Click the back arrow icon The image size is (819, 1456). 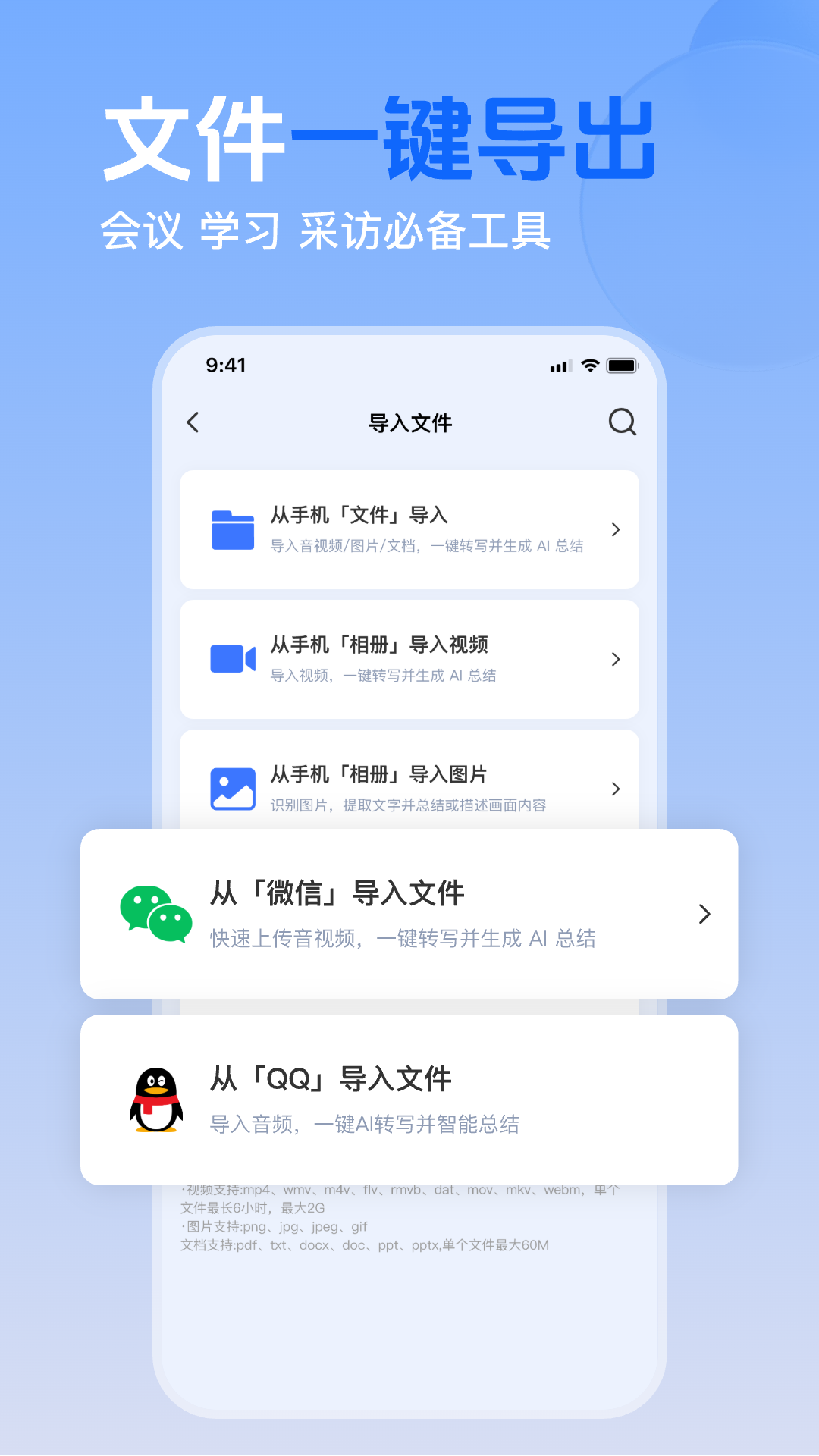coord(193,422)
